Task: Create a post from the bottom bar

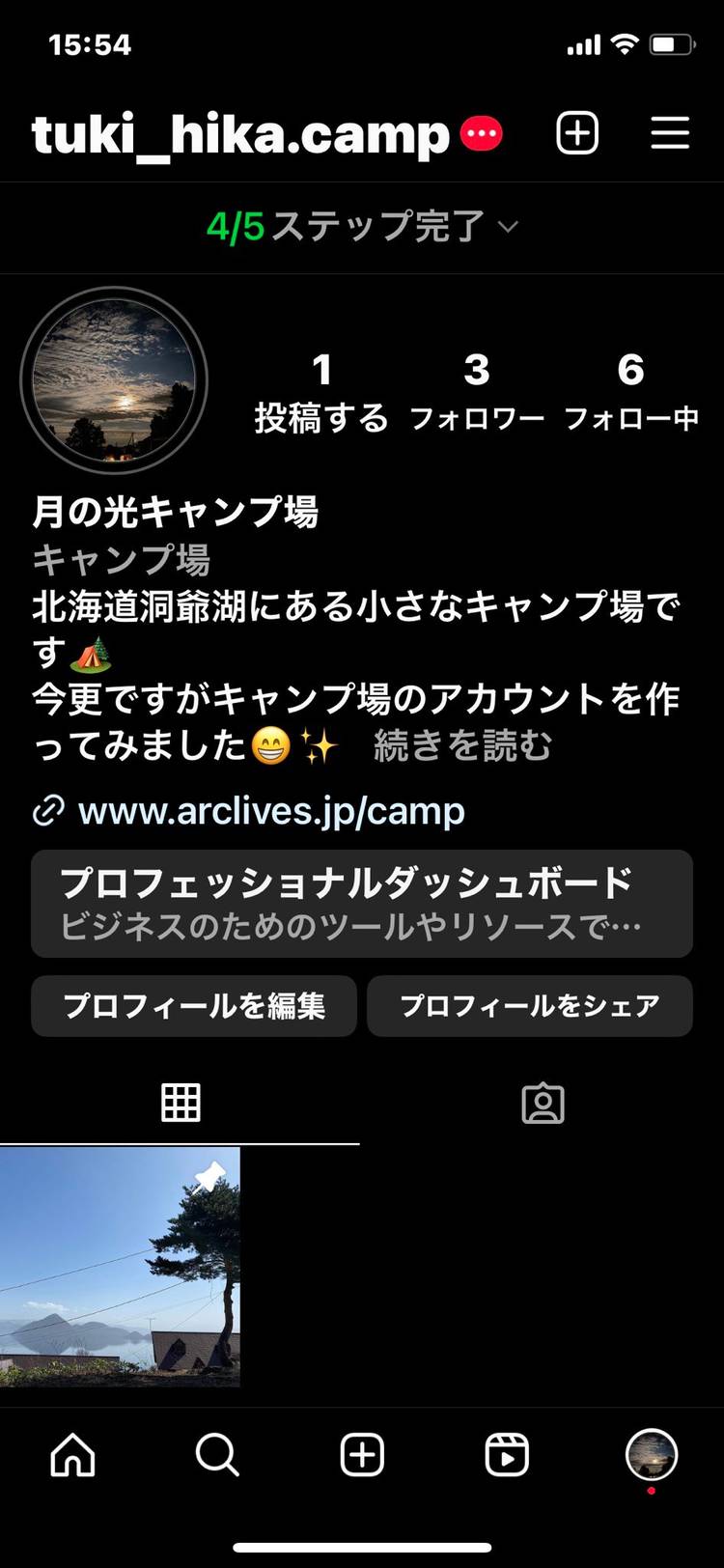Action: (362, 1455)
